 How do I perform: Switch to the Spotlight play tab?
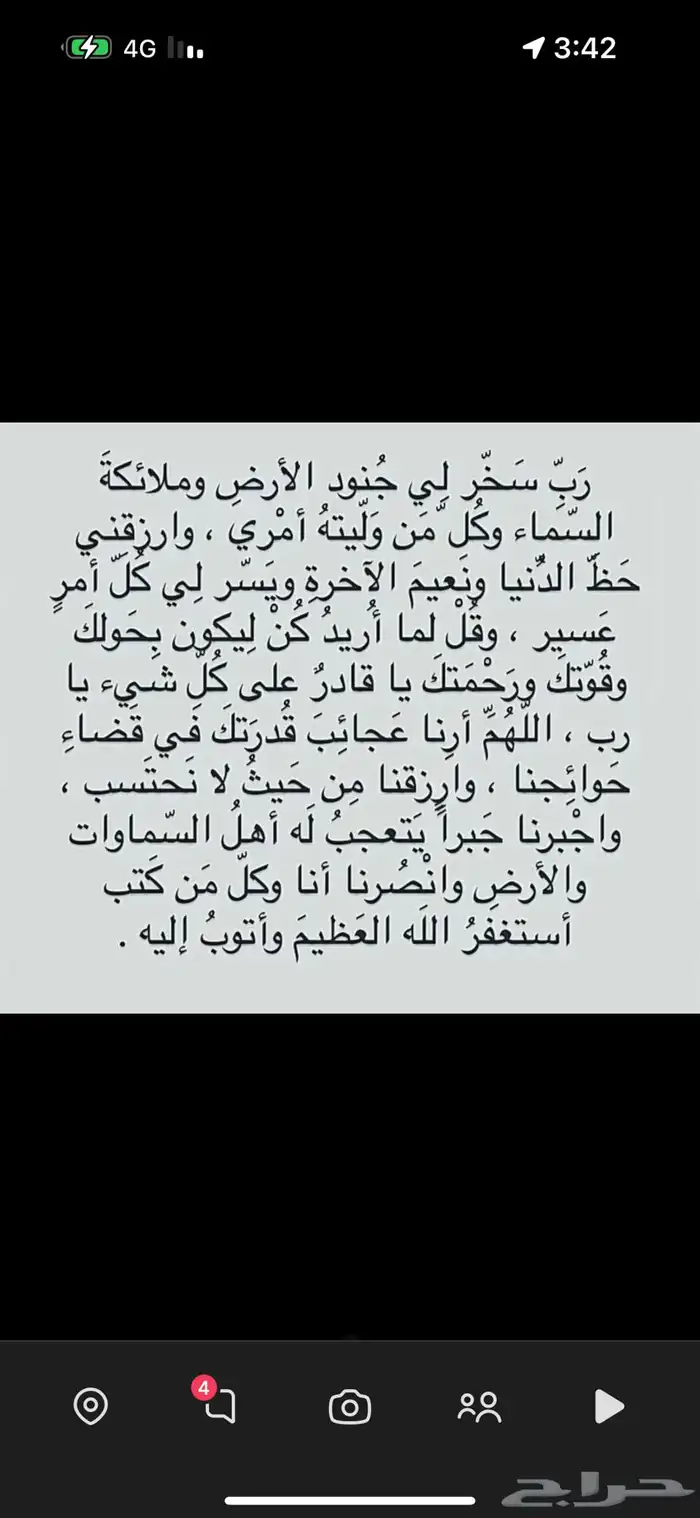[x=608, y=1407]
